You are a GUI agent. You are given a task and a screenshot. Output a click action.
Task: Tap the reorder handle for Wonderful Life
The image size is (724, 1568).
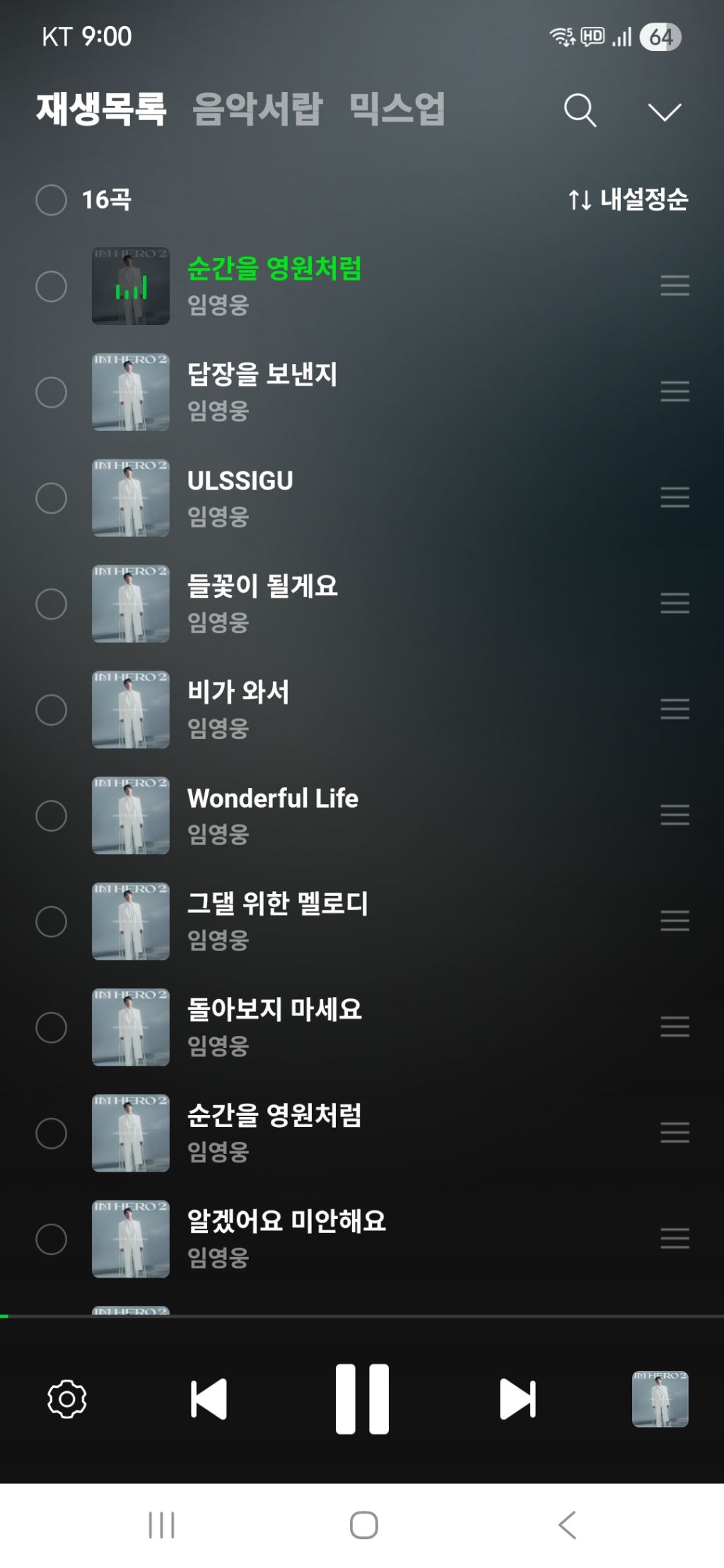tap(675, 815)
